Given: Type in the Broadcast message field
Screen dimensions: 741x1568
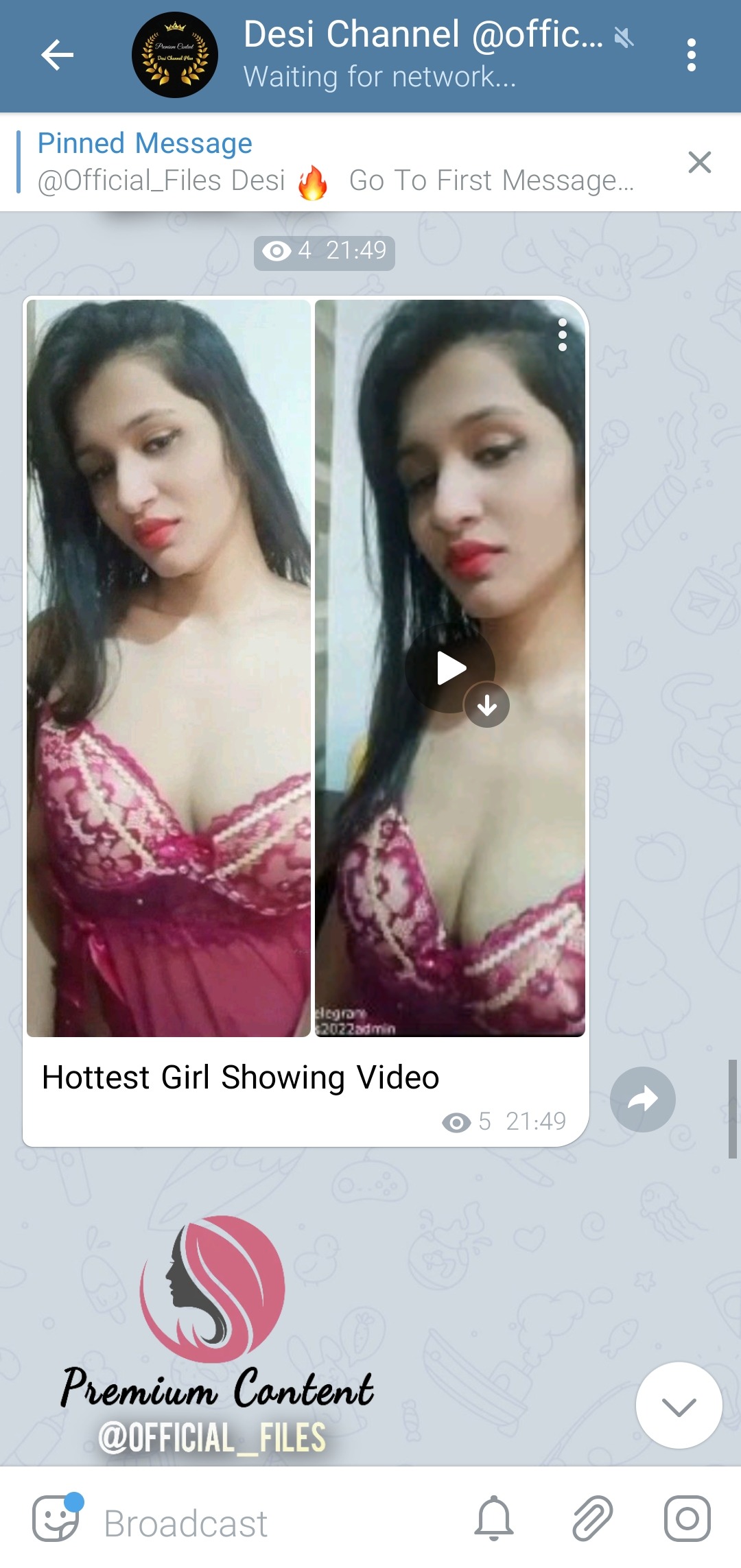Looking at the screenshot, I should click(x=274, y=1524).
